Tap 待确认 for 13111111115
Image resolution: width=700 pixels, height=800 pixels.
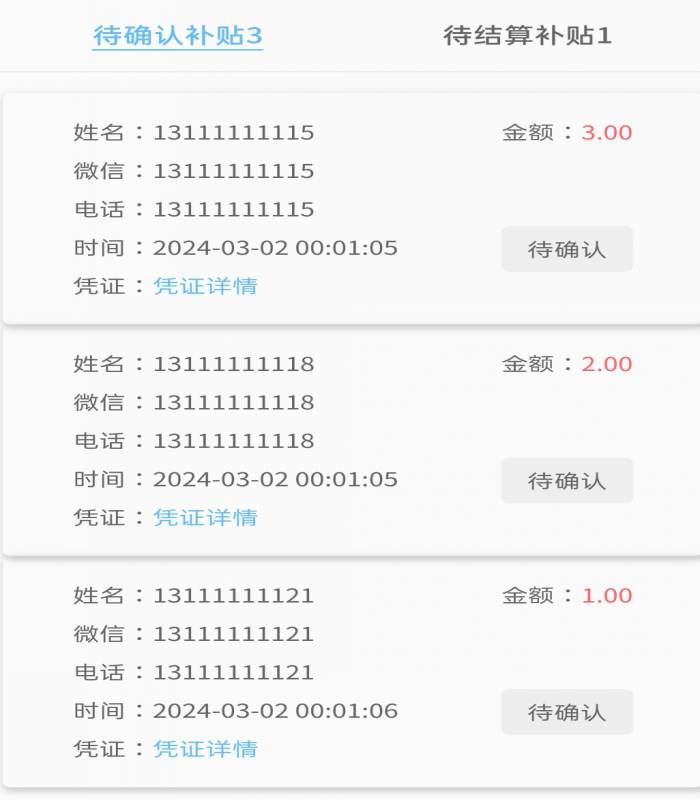point(566,249)
